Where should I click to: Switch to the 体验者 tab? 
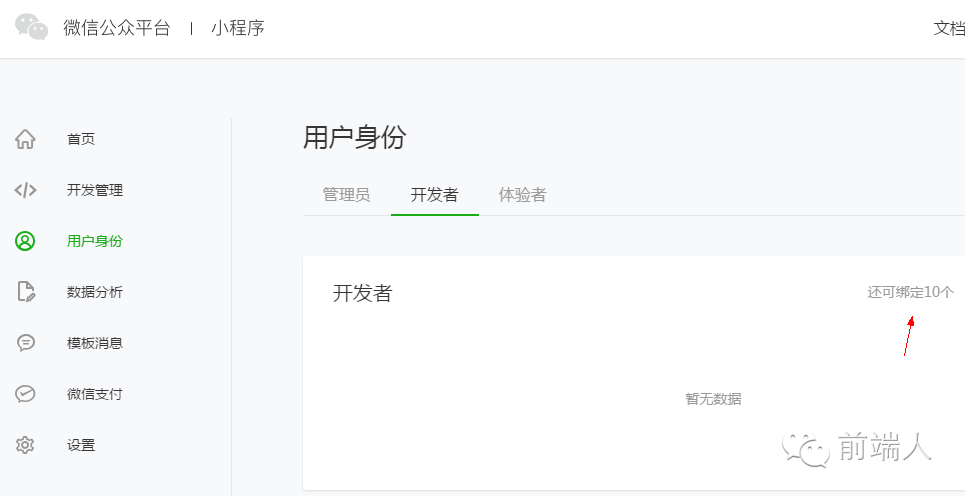point(522,194)
